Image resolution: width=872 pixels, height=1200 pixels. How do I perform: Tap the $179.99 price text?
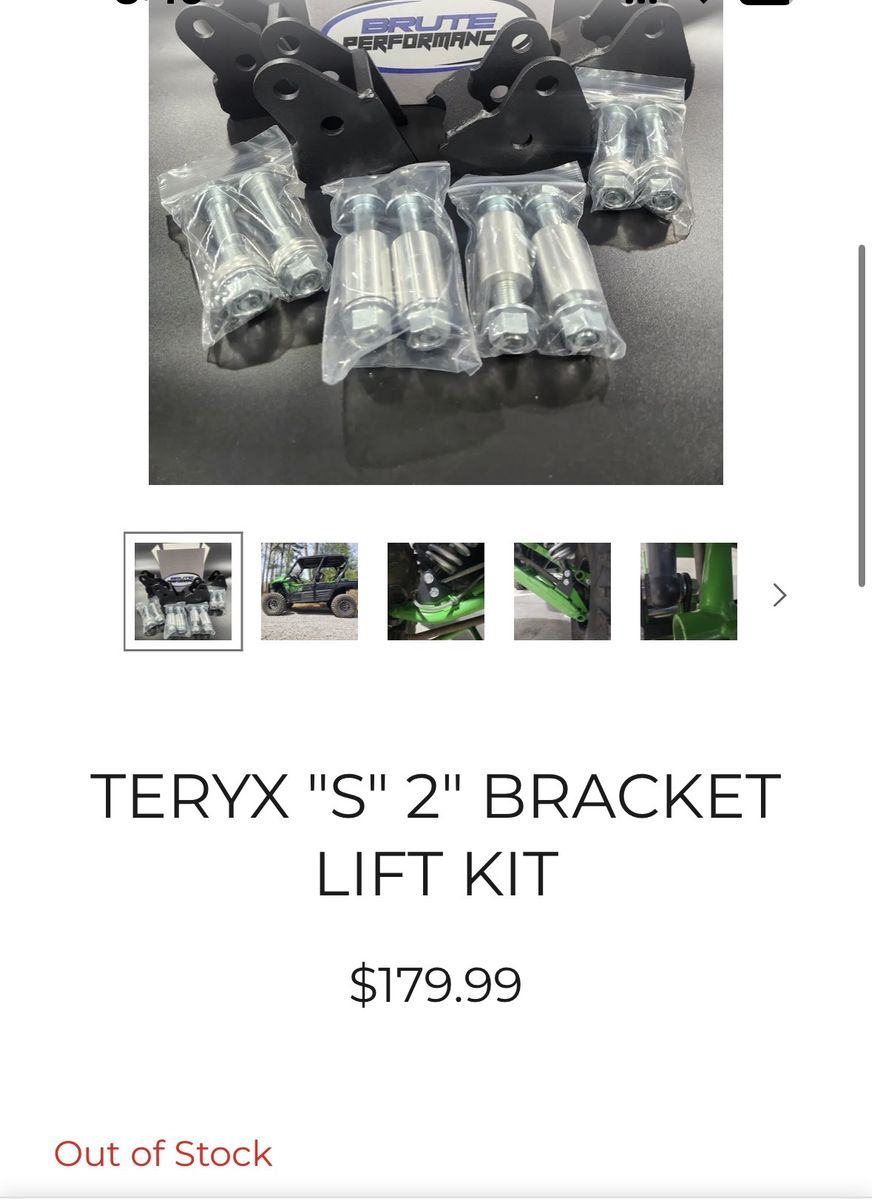coord(436,983)
